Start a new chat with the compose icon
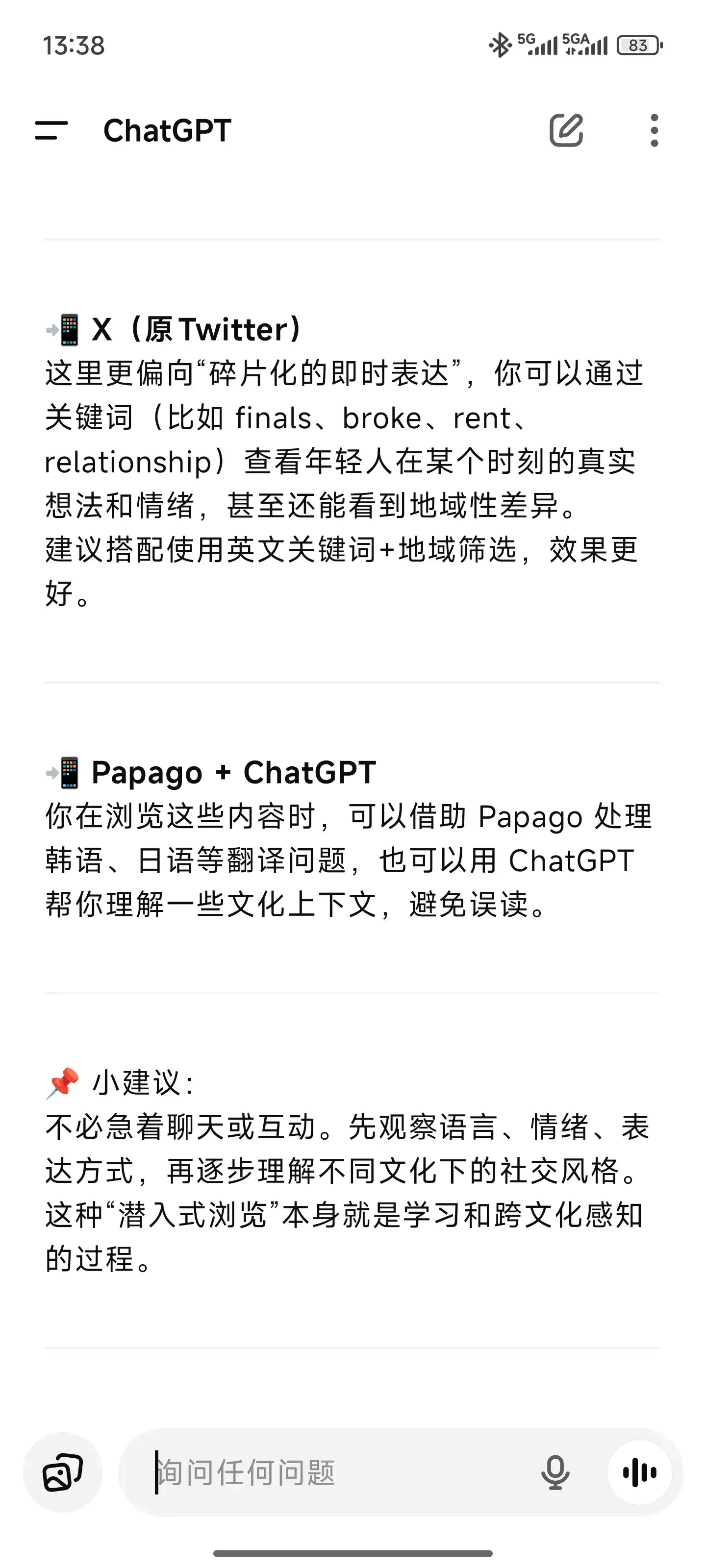Screen dimensions: 706x1568 click(x=566, y=131)
